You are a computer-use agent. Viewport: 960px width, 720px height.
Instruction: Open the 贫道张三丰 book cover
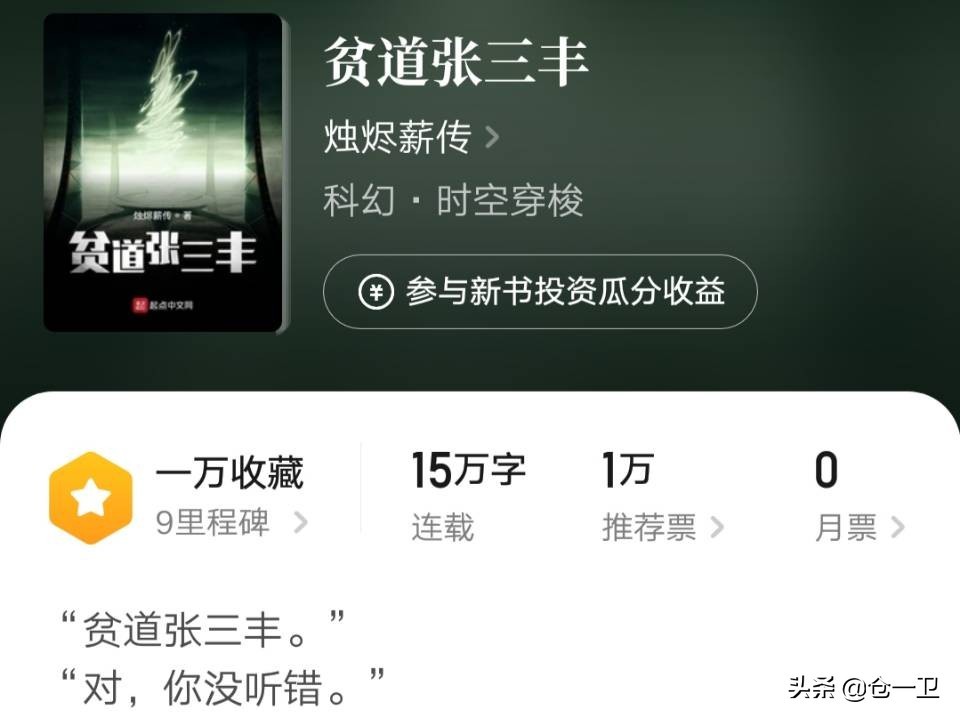coord(163,172)
